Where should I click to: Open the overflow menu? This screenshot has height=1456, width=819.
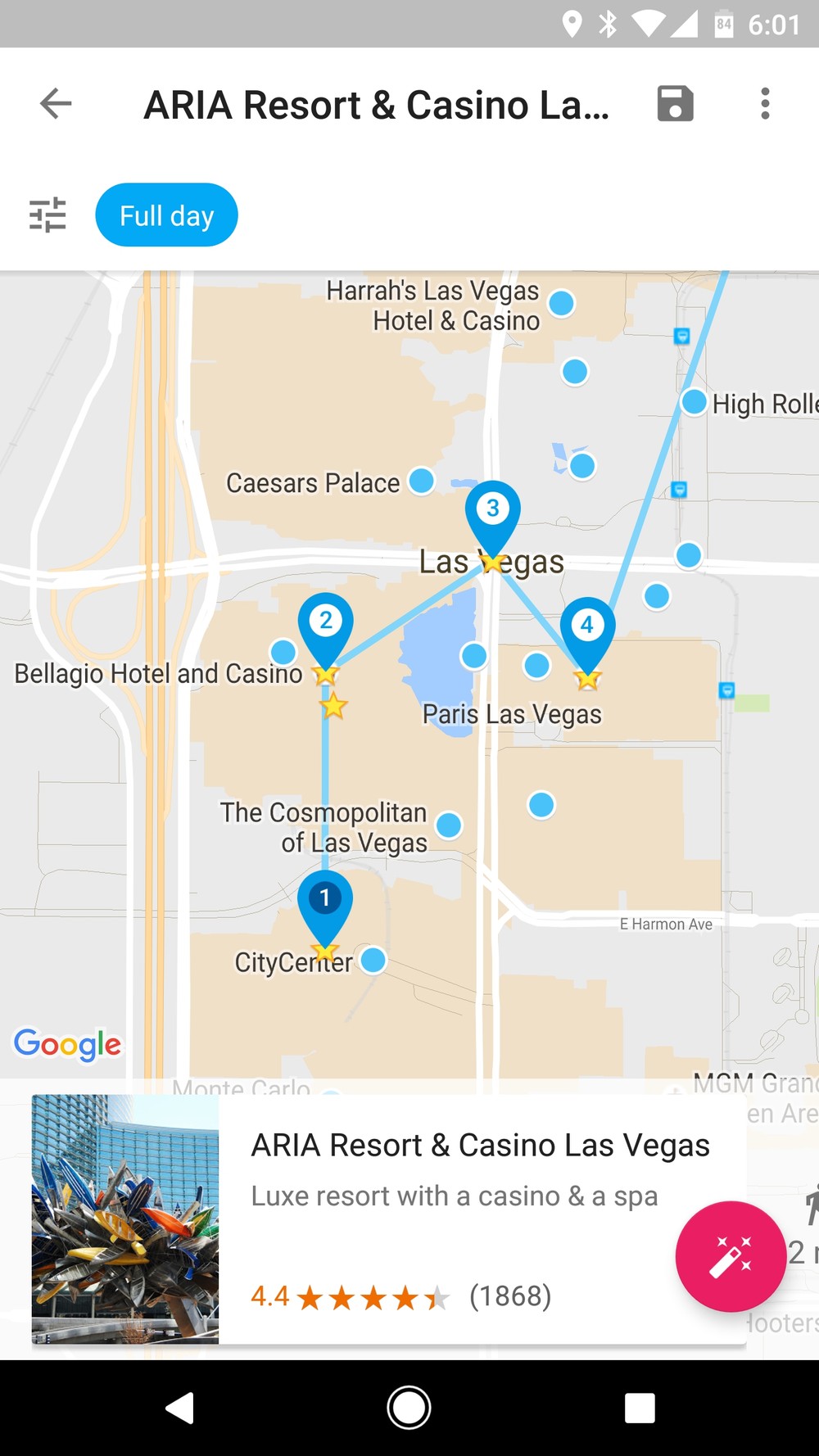point(765,104)
